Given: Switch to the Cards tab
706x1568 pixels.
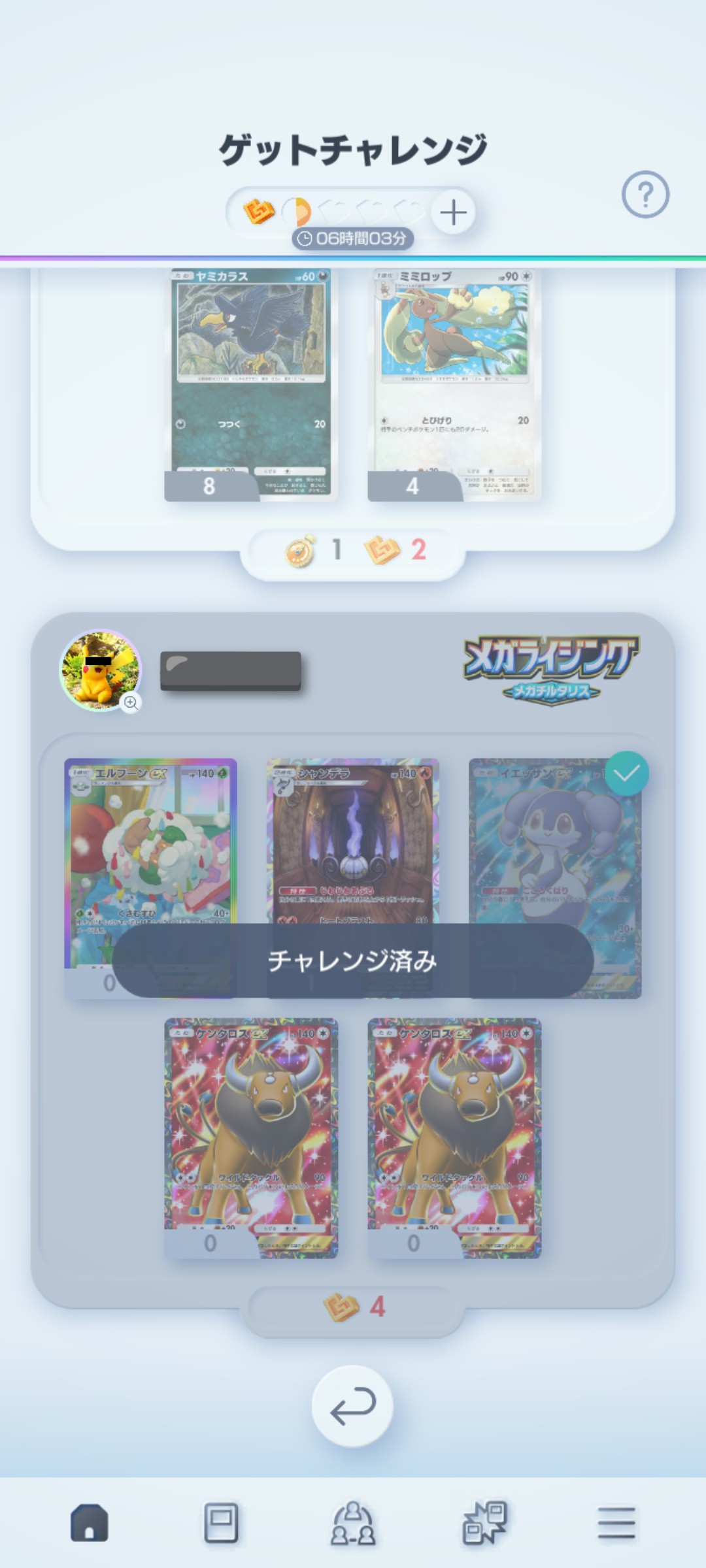Looking at the screenshot, I should coord(221,1523).
